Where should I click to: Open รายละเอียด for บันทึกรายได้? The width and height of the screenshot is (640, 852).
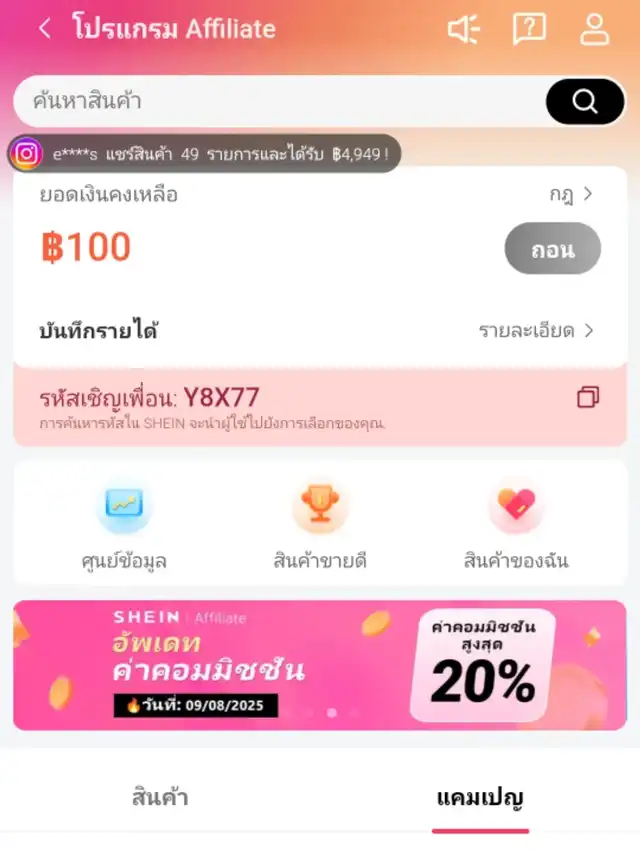(536, 330)
